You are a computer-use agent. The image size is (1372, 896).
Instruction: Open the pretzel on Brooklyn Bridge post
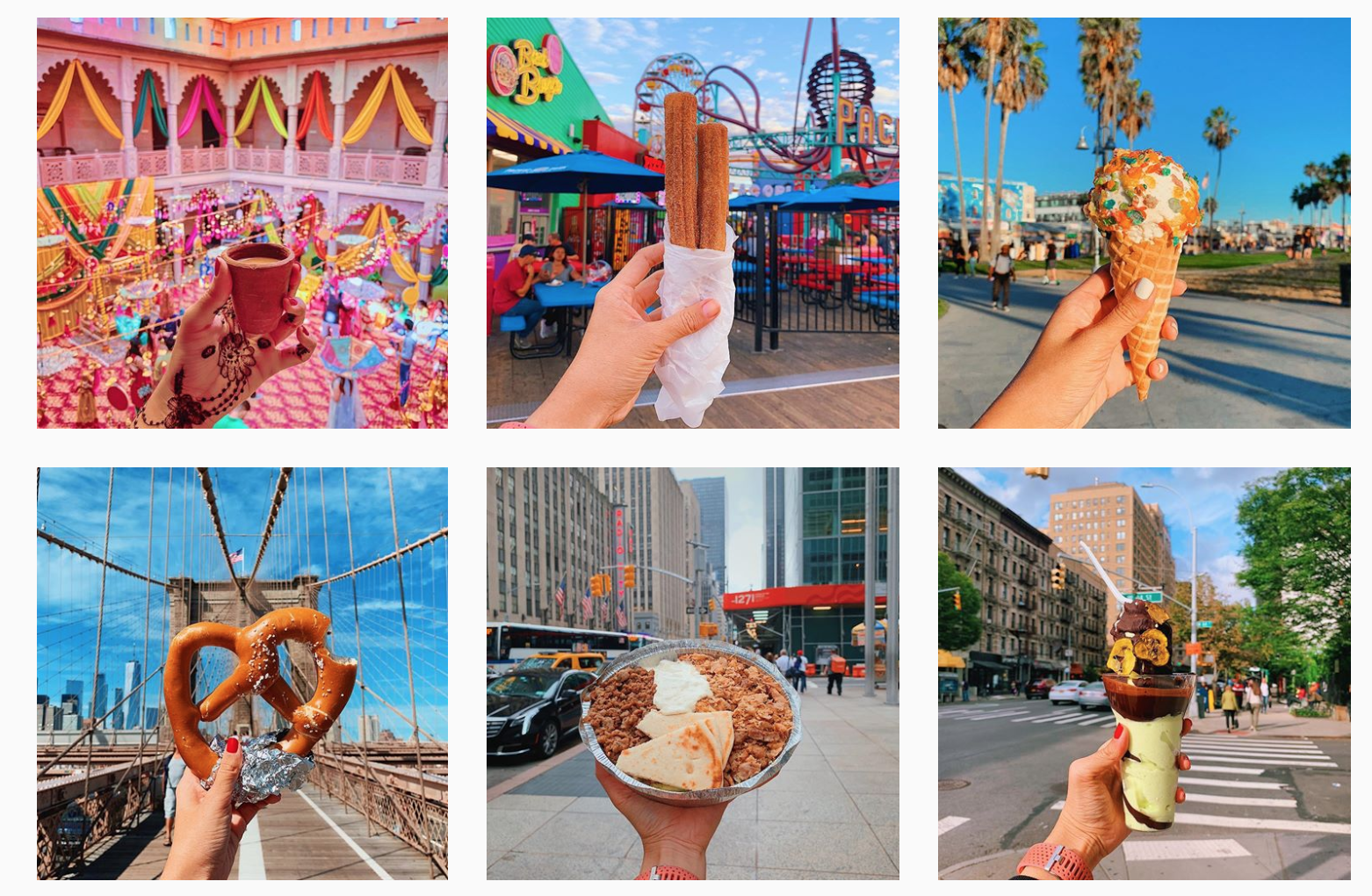242,673
